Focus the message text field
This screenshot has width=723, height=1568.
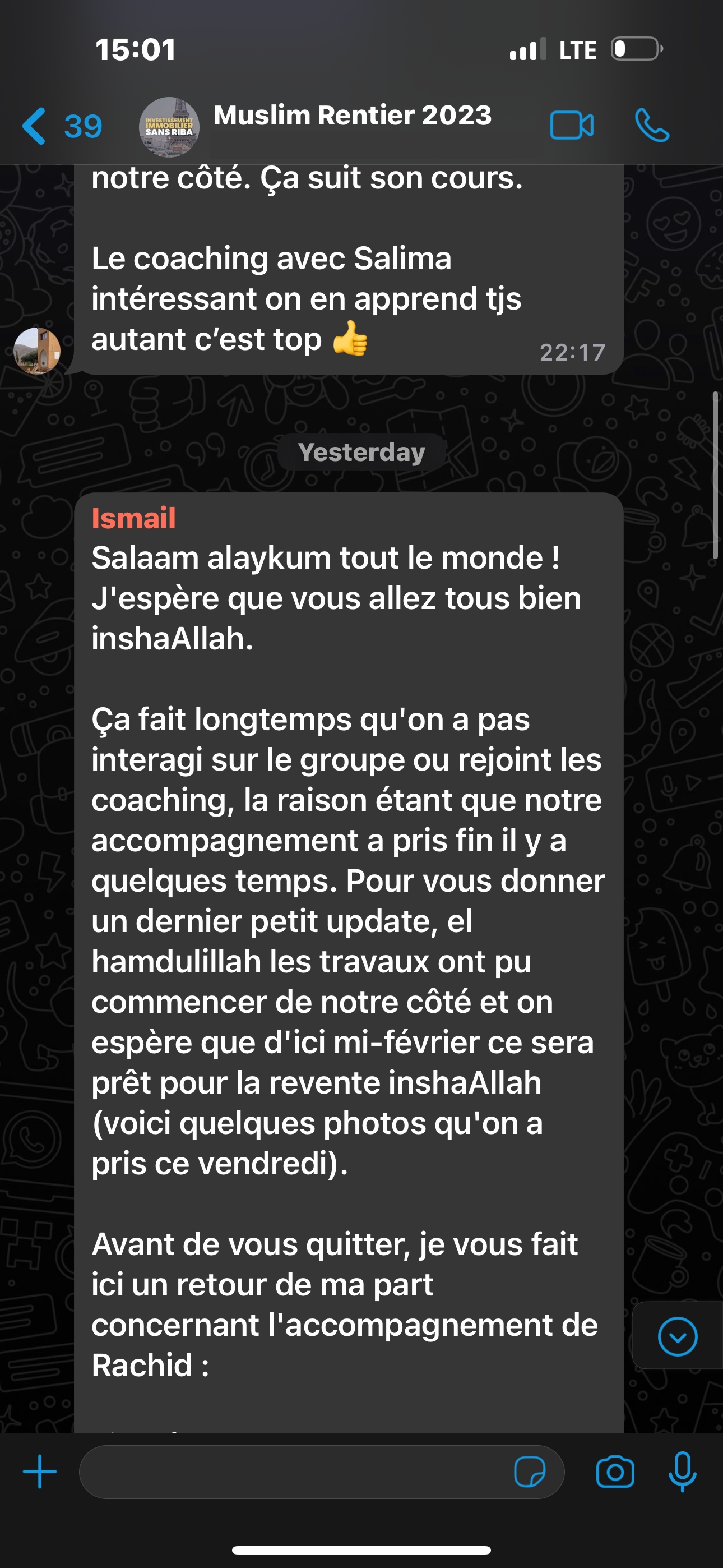coord(292,1472)
